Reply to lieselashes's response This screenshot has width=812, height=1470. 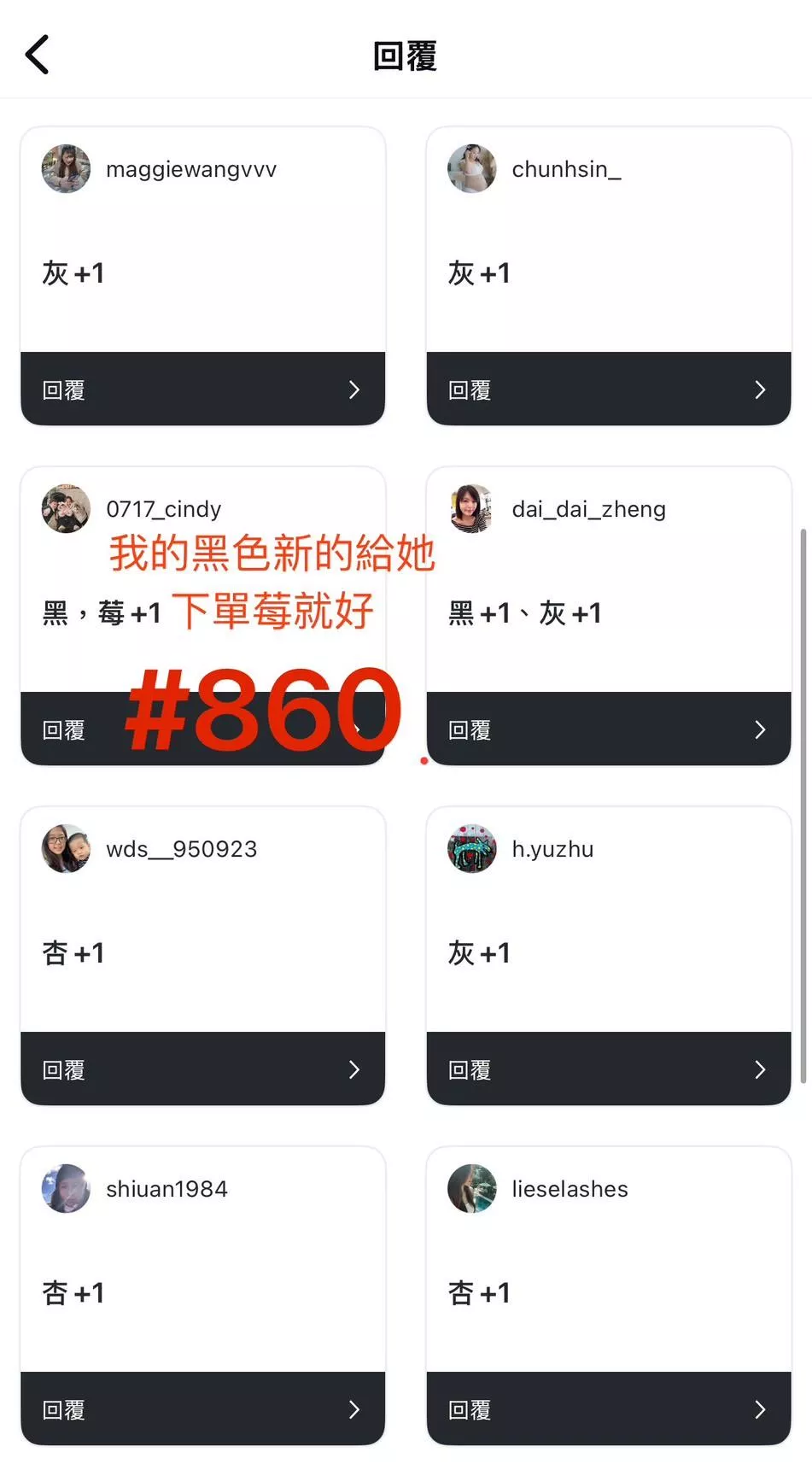(x=608, y=1409)
